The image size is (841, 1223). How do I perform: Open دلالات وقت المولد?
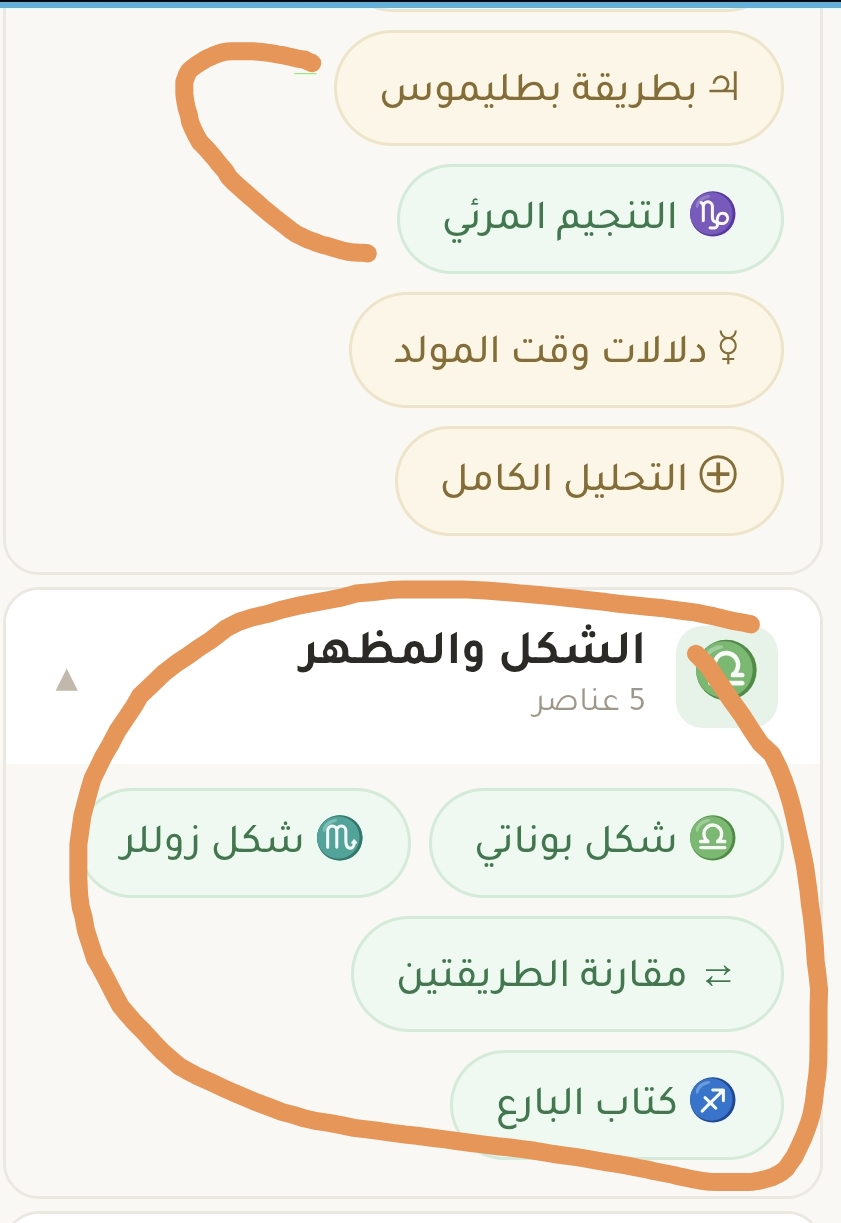coord(566,350)
